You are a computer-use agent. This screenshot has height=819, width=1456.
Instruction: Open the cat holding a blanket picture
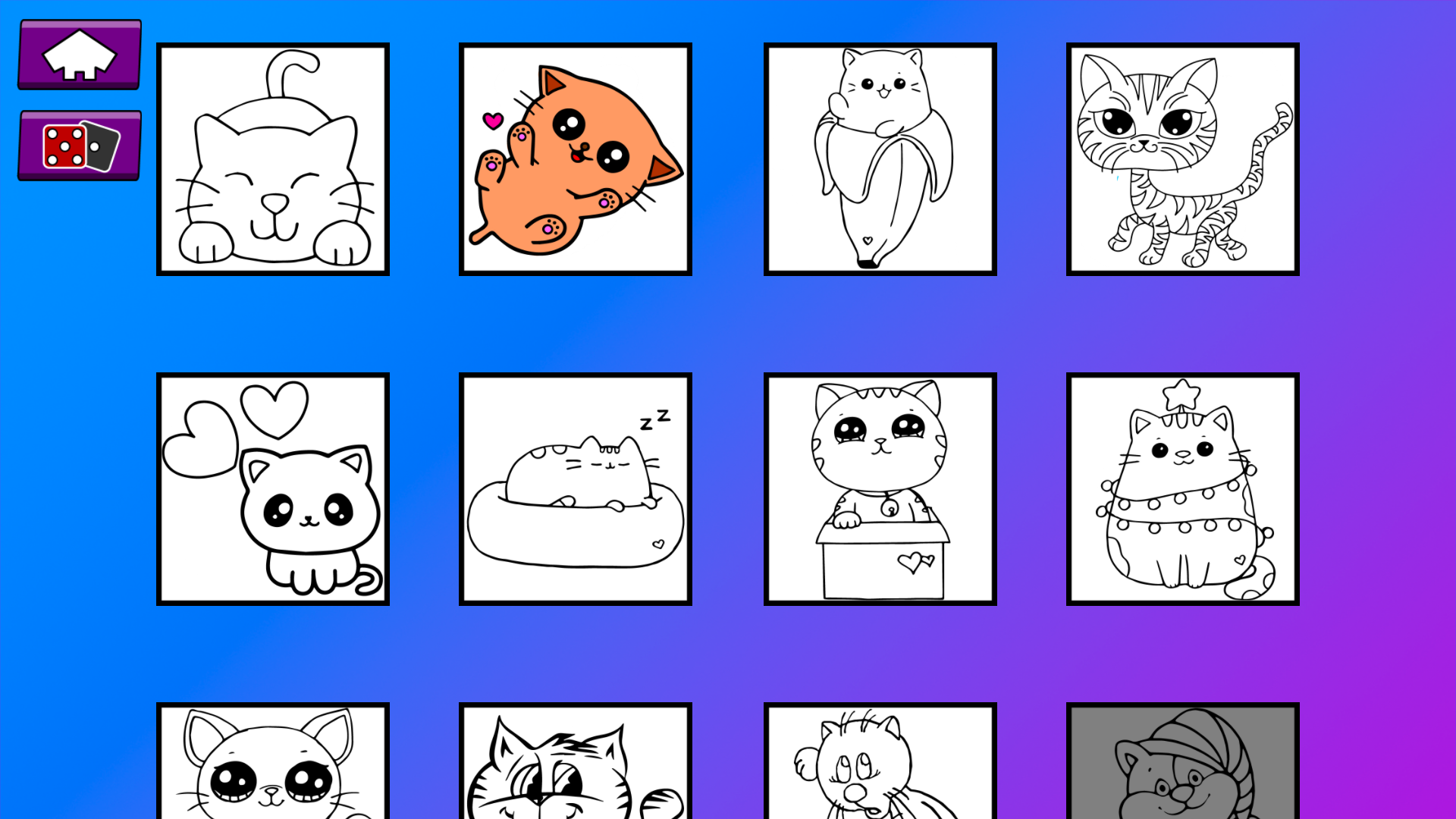coord(880,762)
